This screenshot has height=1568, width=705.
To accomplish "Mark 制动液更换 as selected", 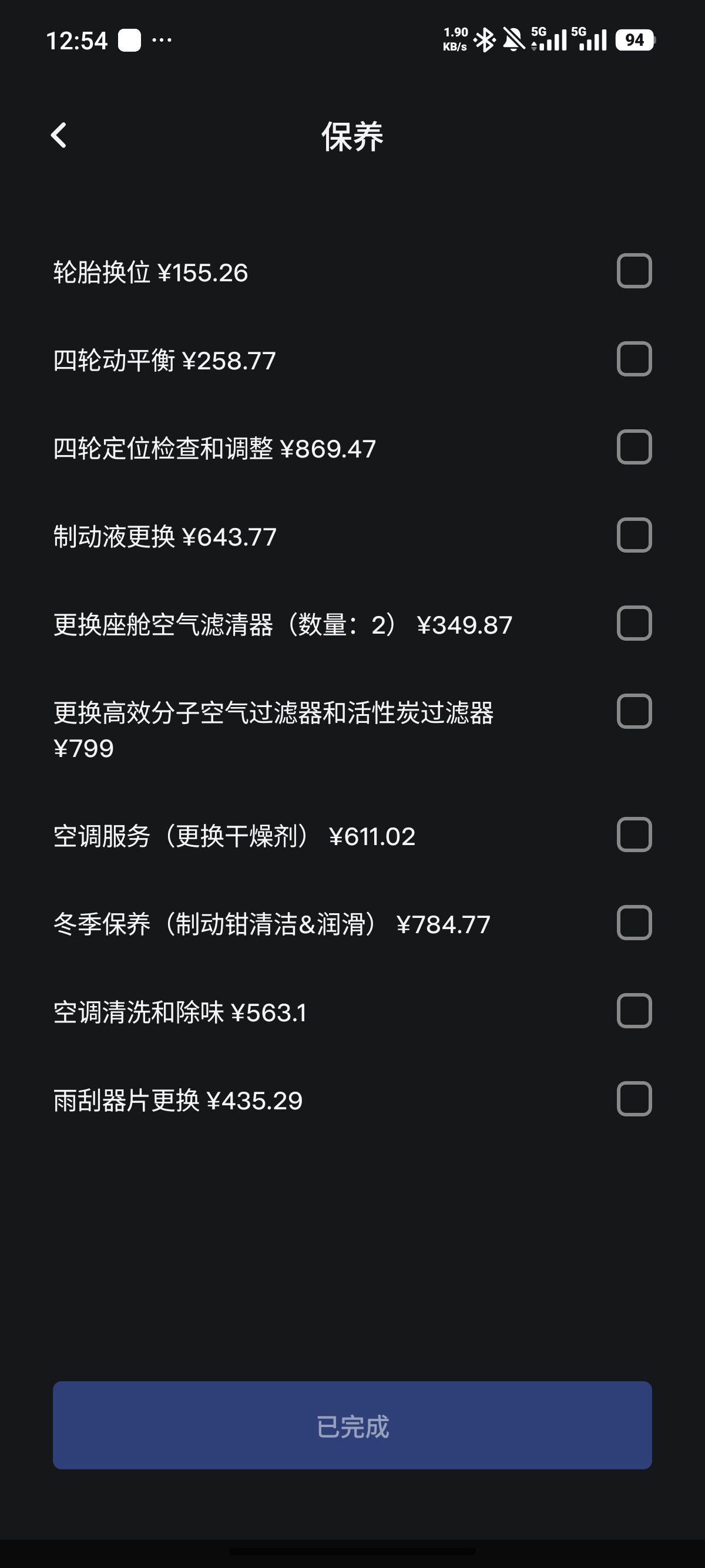I will click(634, 535).
